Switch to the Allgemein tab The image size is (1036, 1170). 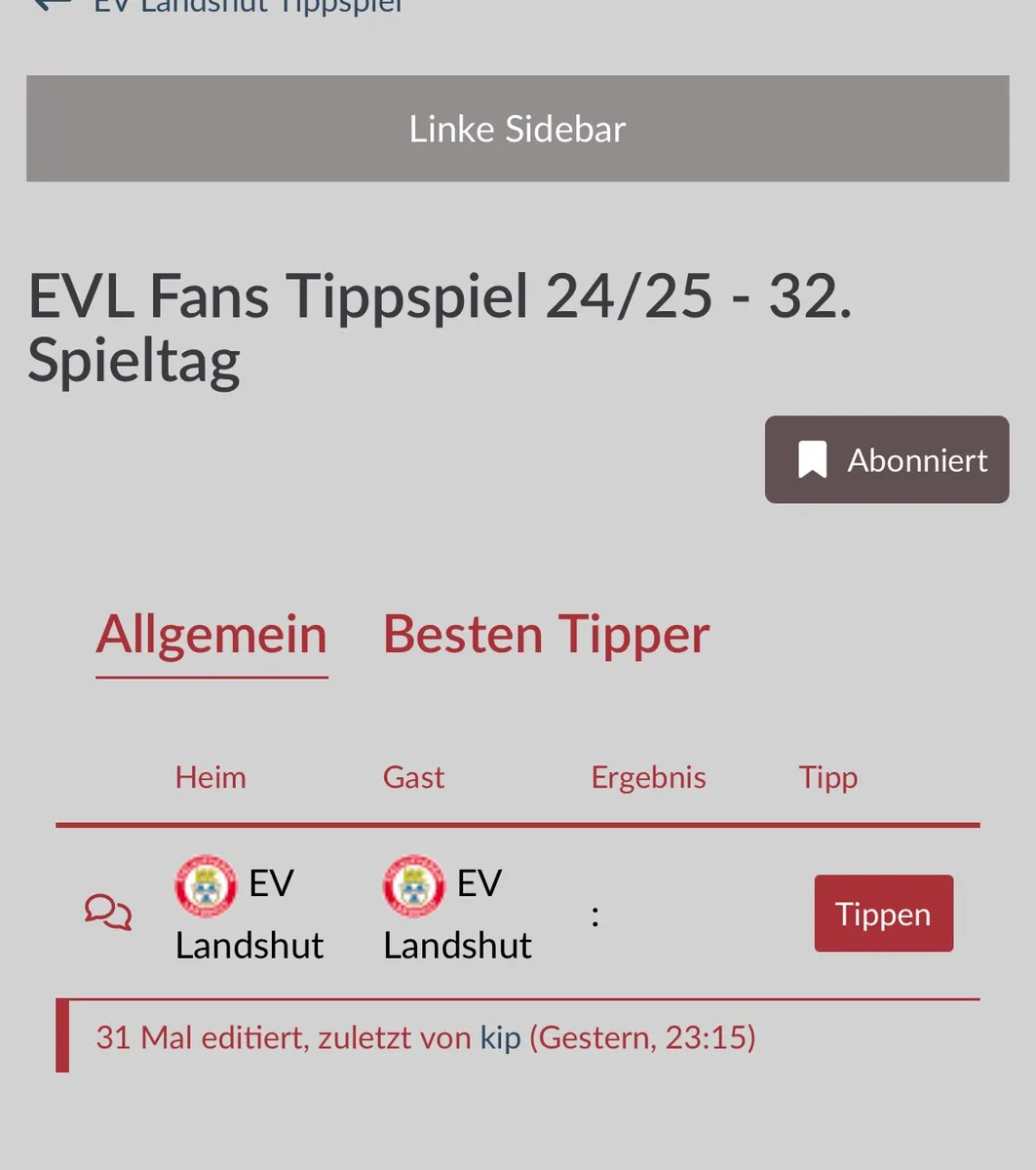[211, 635]
